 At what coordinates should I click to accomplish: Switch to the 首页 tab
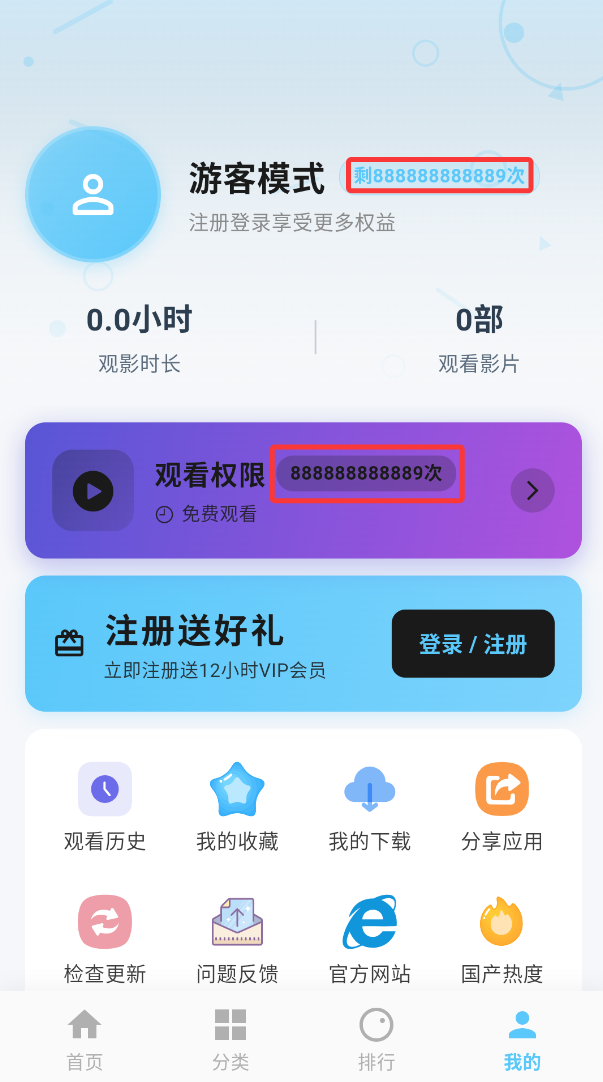click(x=84, y=1039)
